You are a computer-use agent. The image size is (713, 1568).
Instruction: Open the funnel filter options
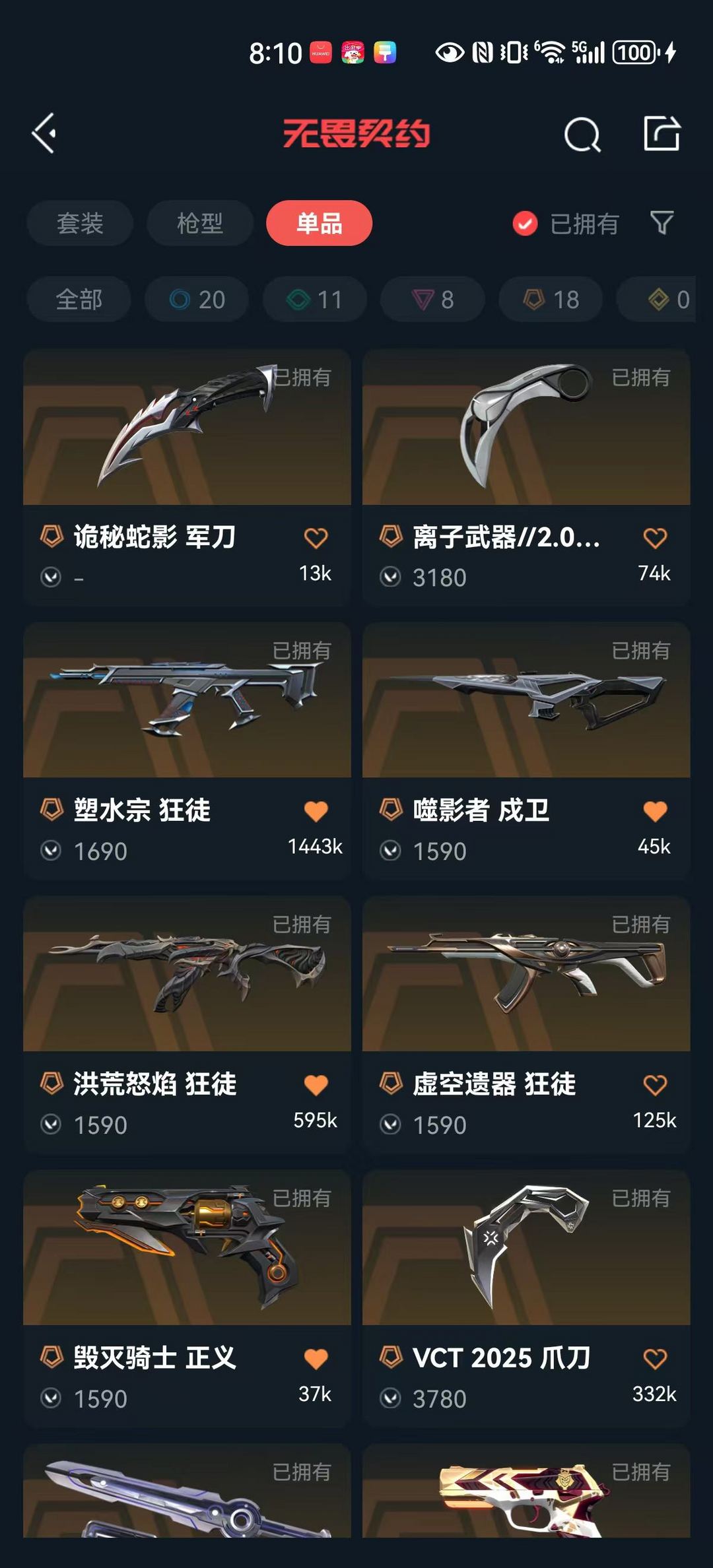coord(662,223)
